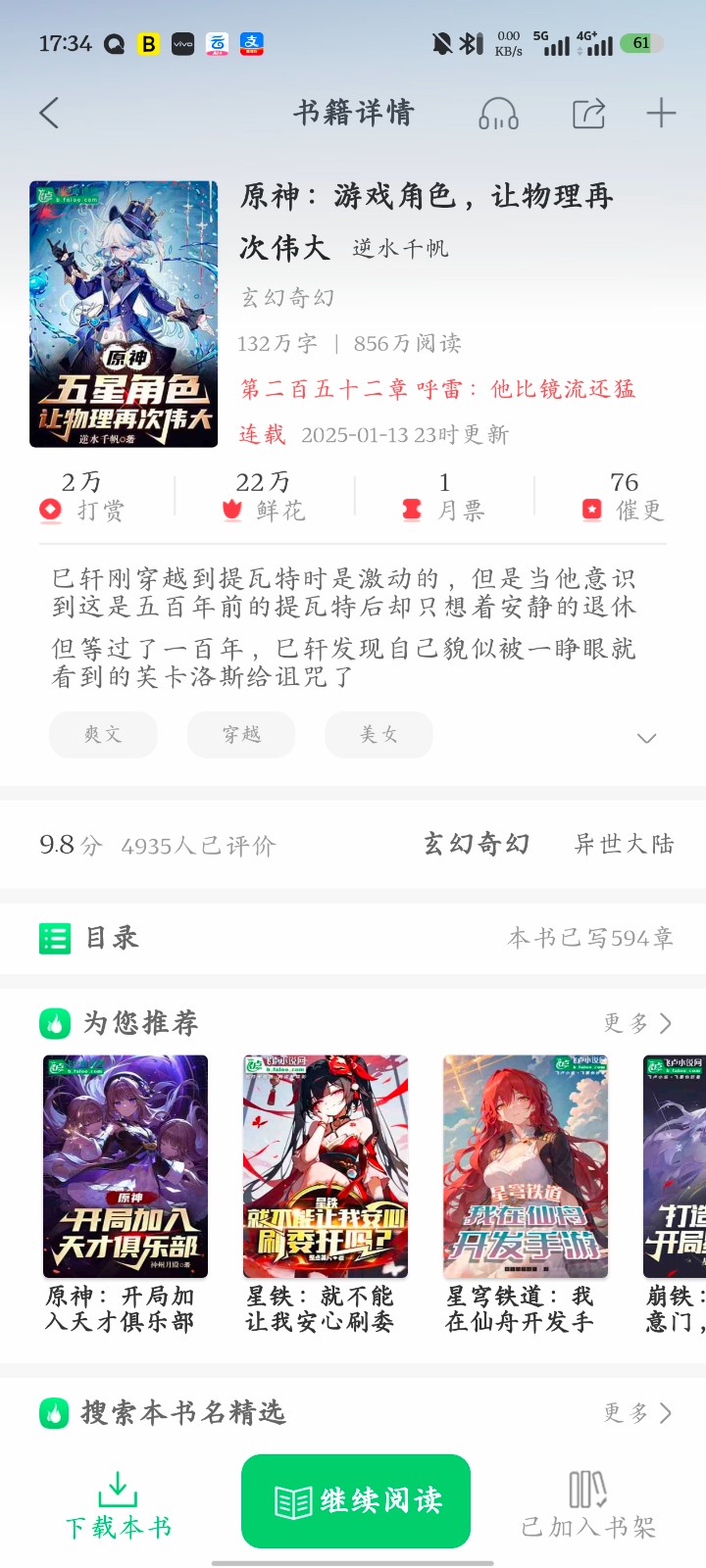View 更多 recommended books in 为您推荐
This screenshot has width=706, height=1568.
click(x=637, y=1023)
